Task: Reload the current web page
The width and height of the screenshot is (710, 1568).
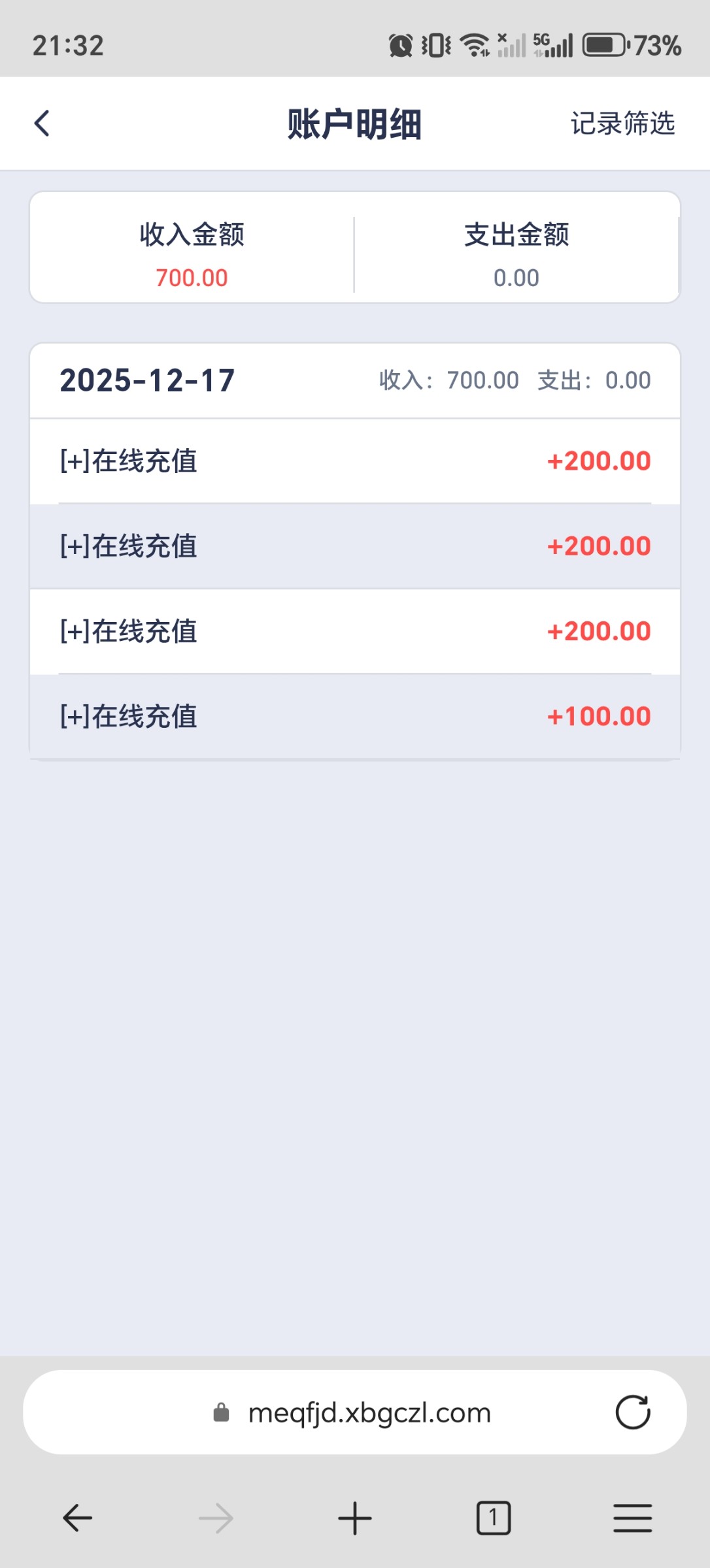Action: tap(632, 1413)
